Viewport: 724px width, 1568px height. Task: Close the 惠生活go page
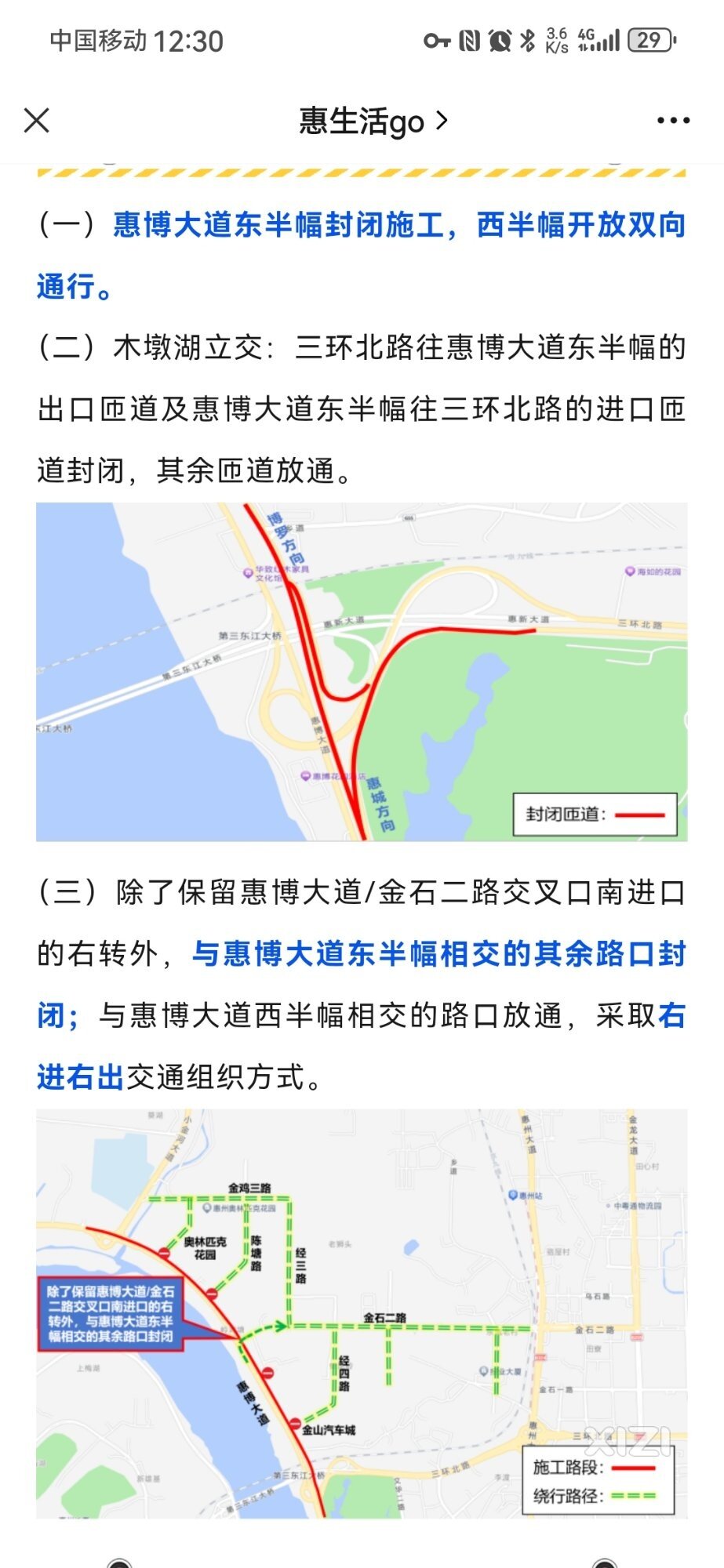point(37,121)
